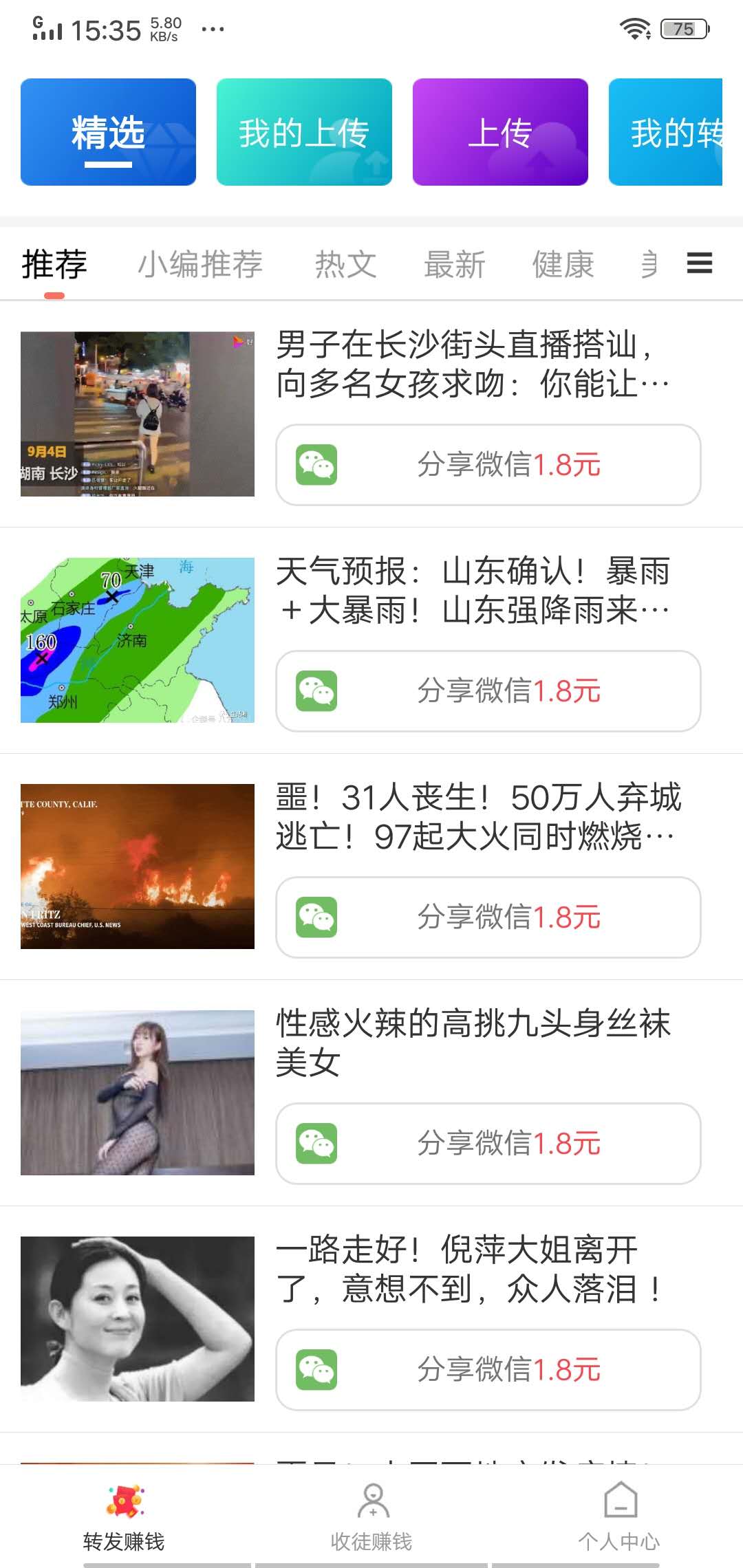Screen dimensions: 743x1568
Task: Select the 最新 tab
Action: click(x=456, y=263)
